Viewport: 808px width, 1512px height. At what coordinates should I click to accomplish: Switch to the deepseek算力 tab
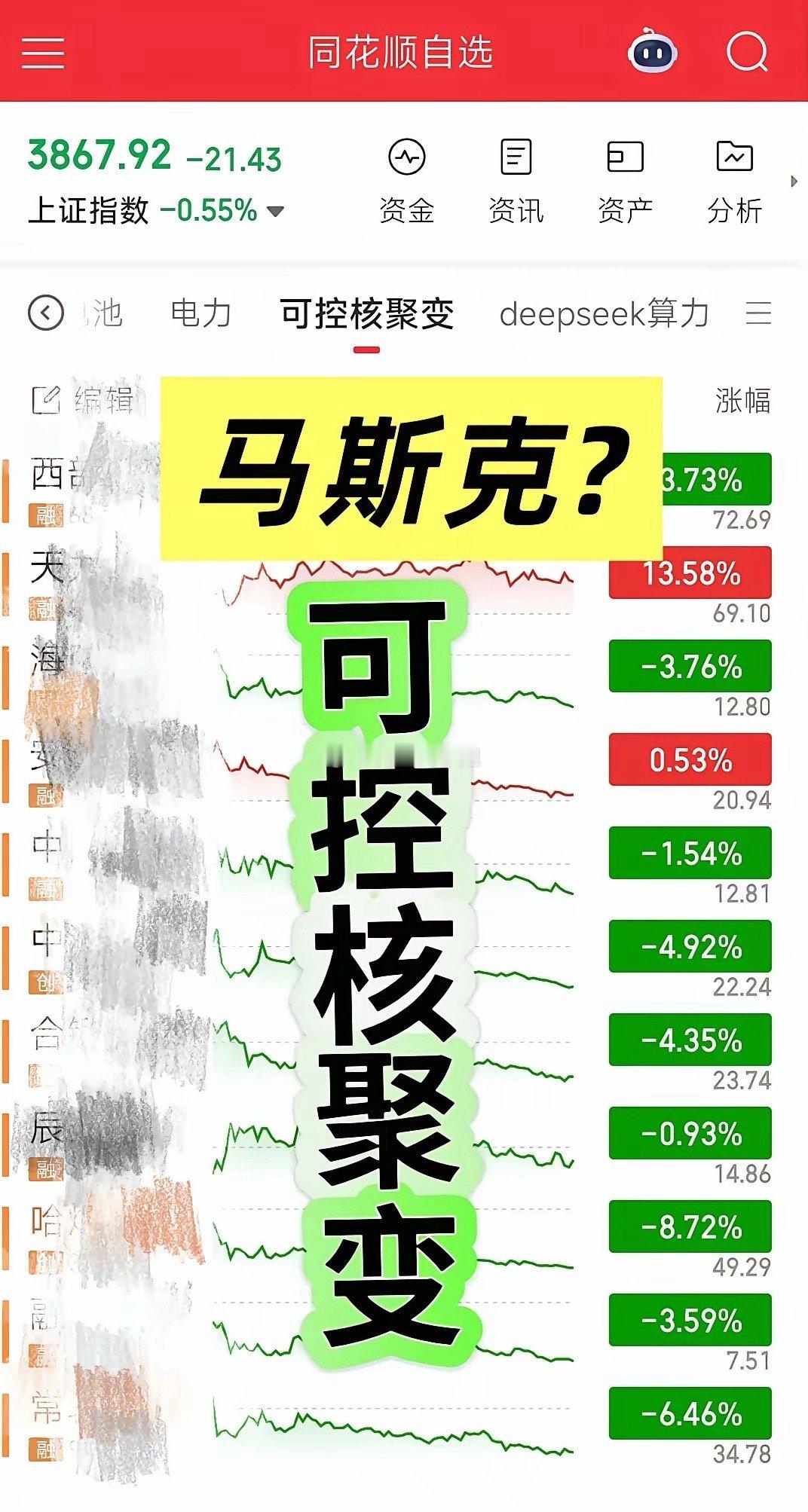pos(603,315)
